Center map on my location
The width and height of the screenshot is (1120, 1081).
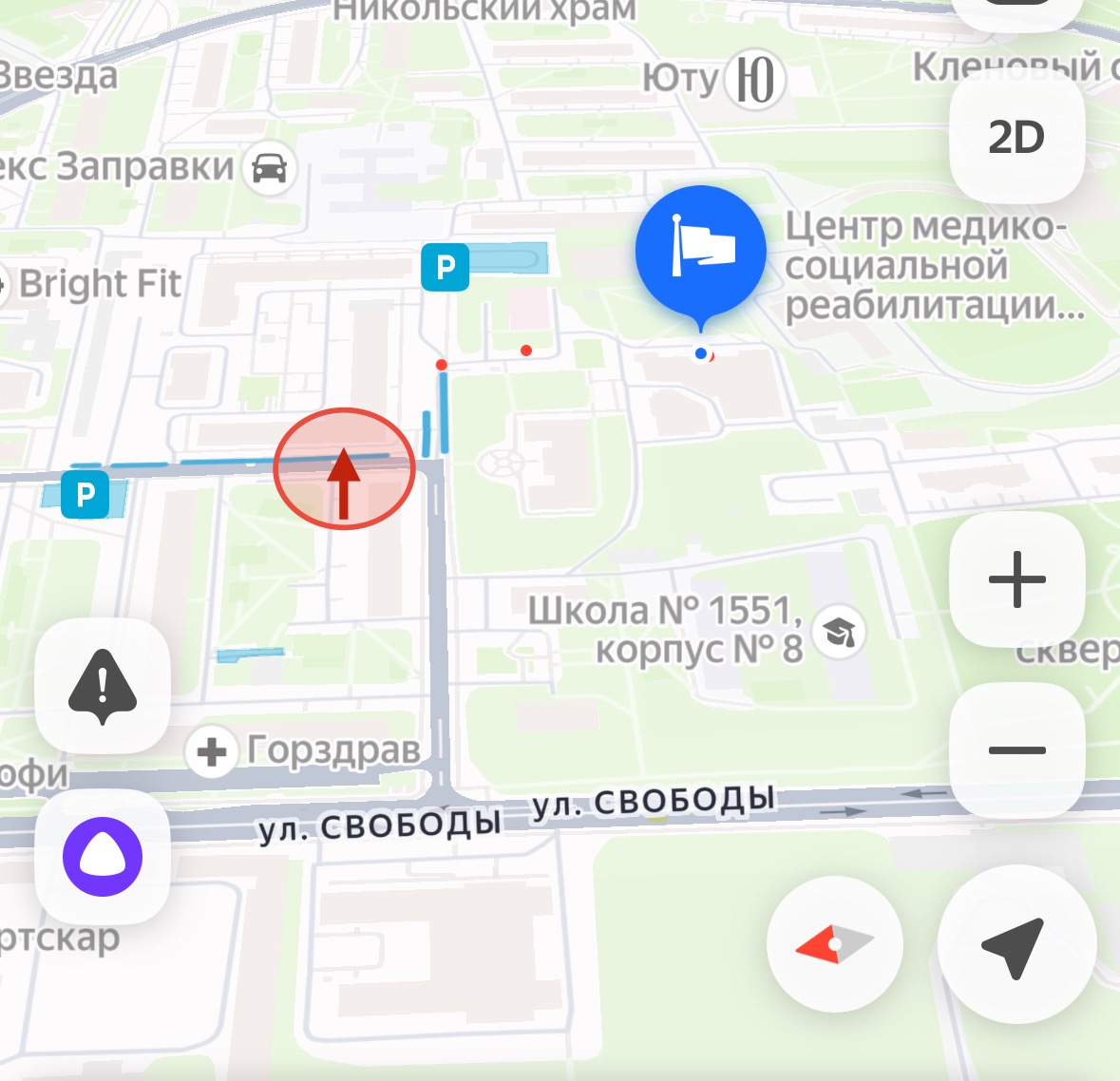(1016, 943)
